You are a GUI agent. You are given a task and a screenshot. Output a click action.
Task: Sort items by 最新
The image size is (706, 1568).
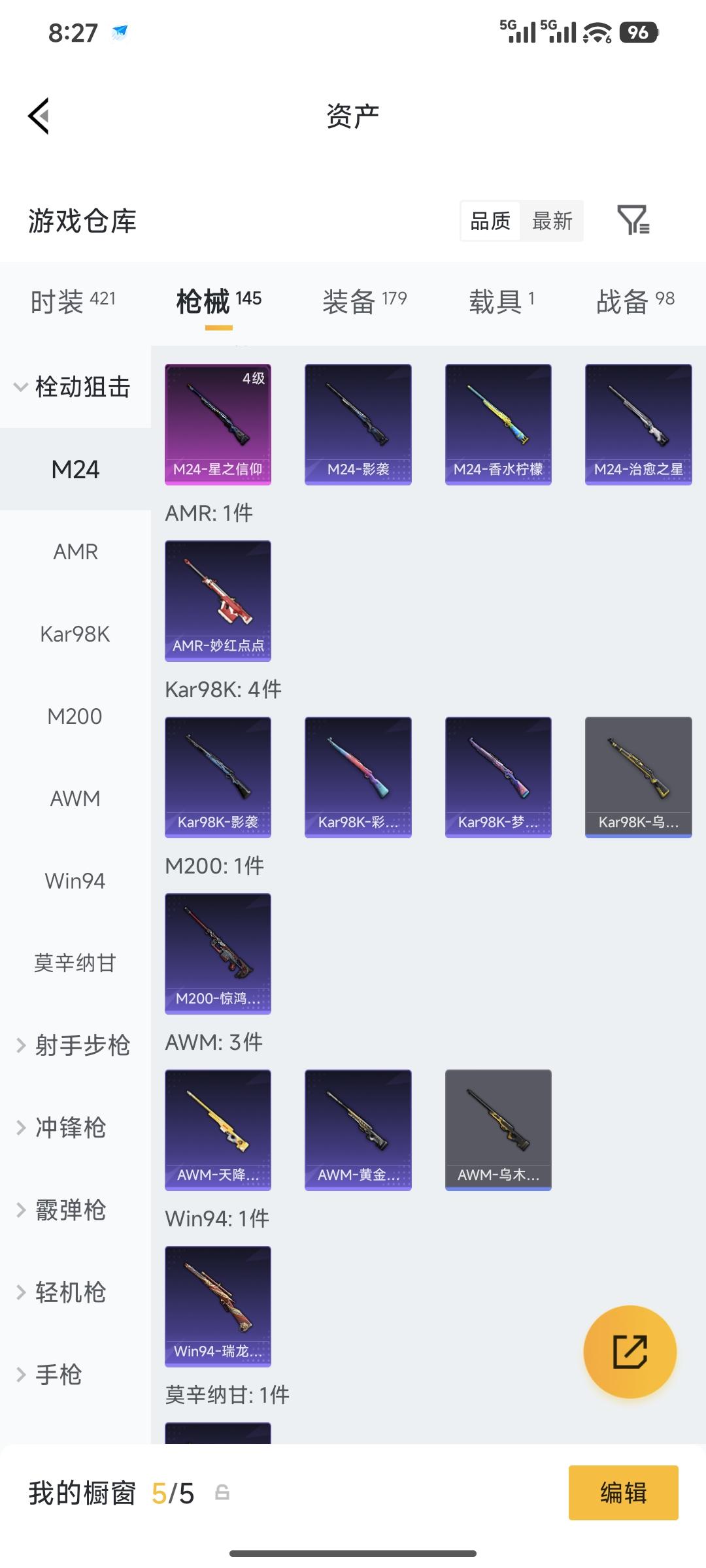click(x=552, y=221)
